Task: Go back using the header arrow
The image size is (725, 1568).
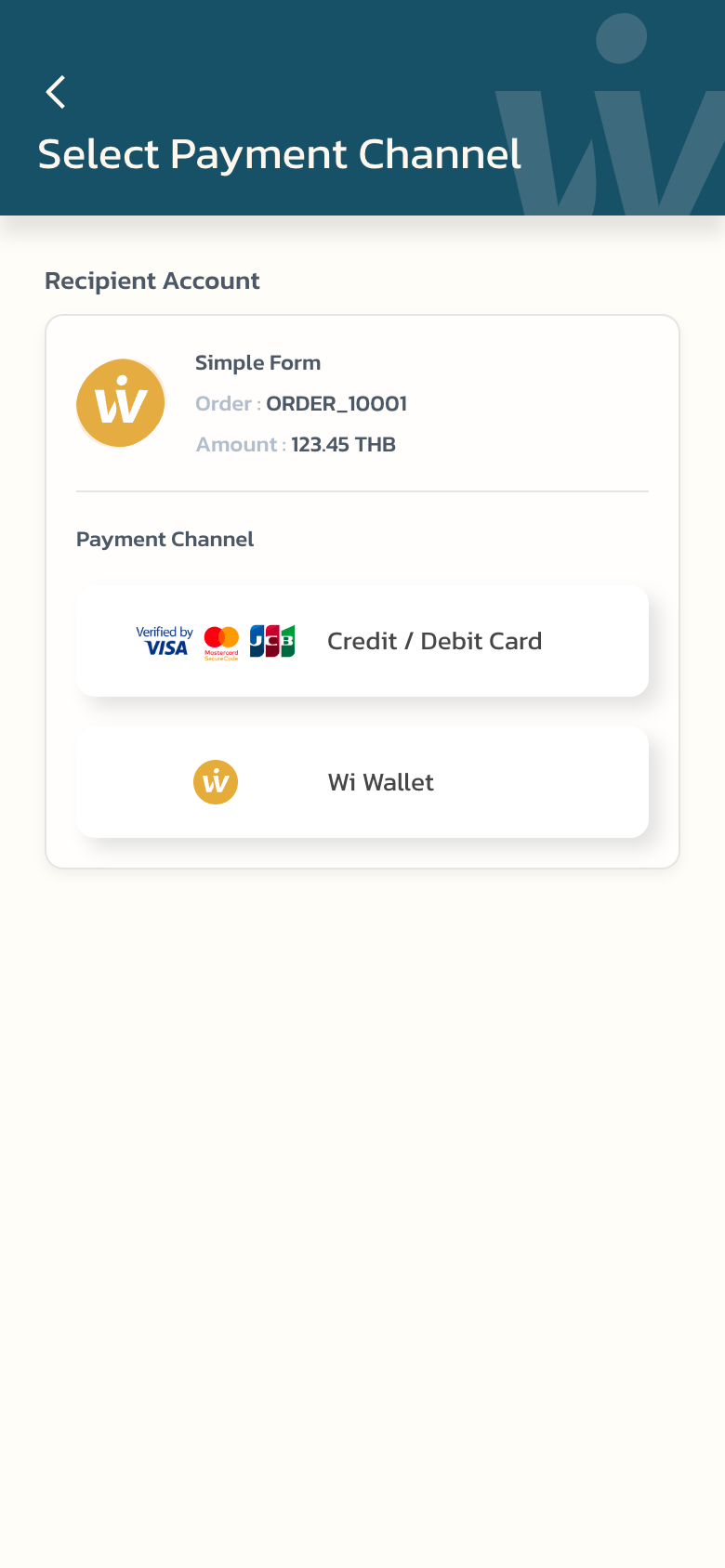Action: click(57, 92)
